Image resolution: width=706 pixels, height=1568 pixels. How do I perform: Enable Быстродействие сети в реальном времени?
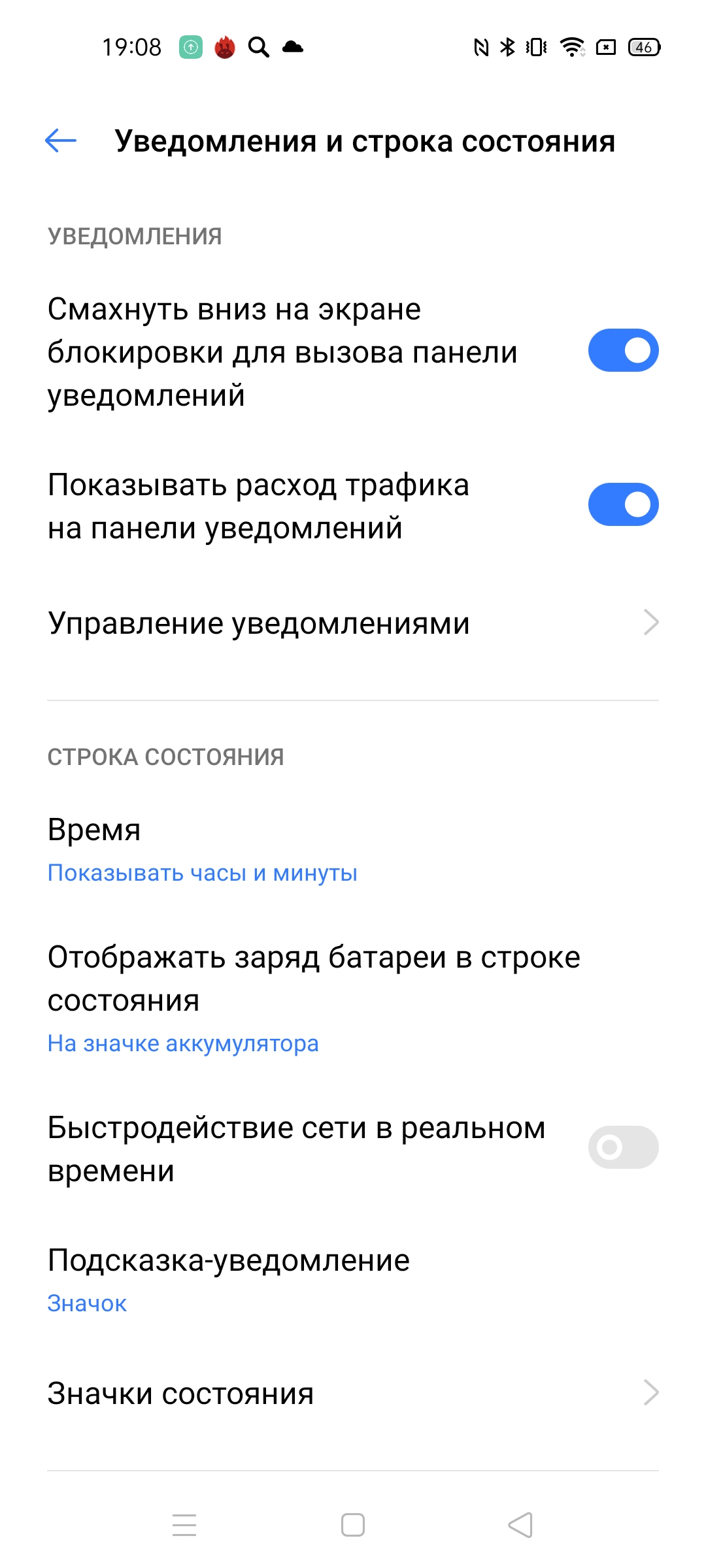click(x=623, y=1147)
